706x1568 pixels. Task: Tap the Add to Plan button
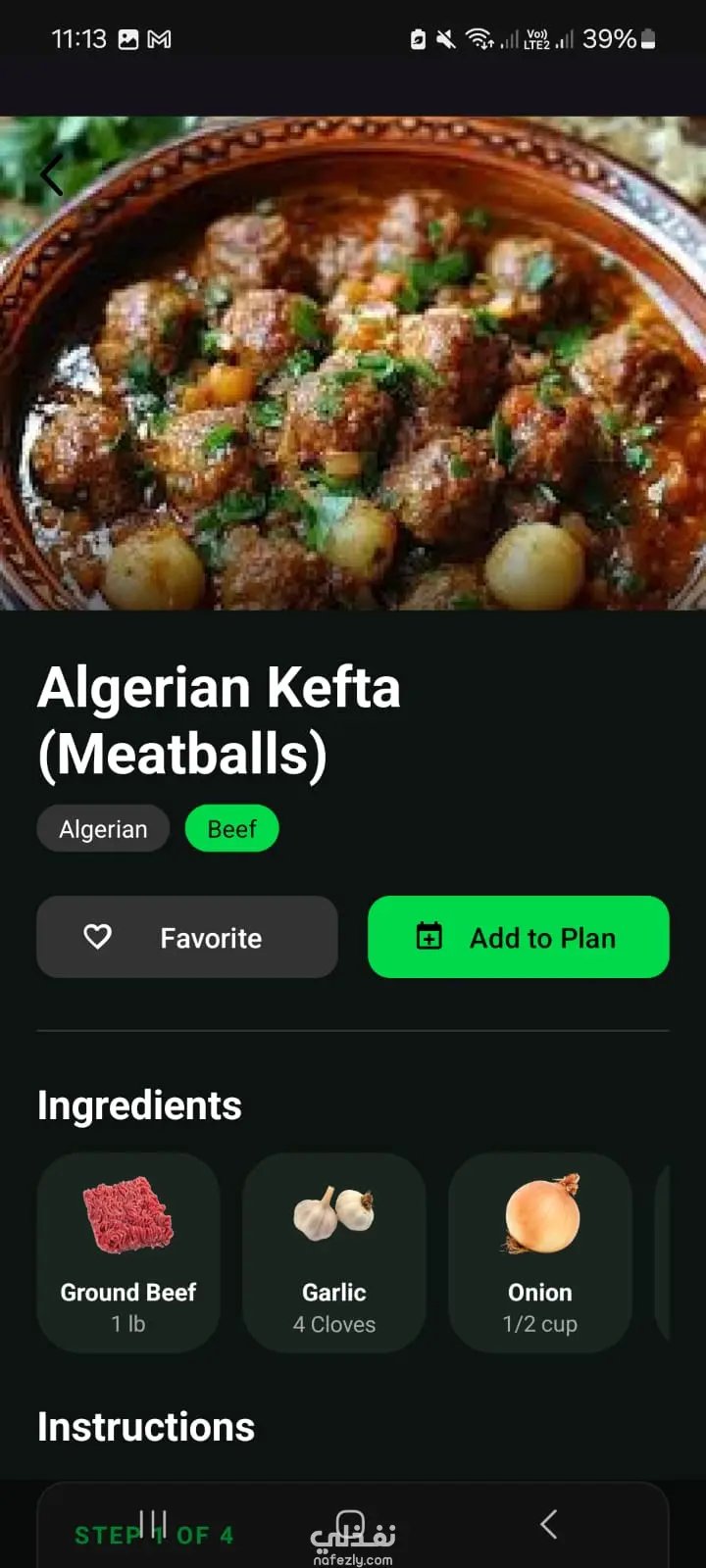click(518, 937)
